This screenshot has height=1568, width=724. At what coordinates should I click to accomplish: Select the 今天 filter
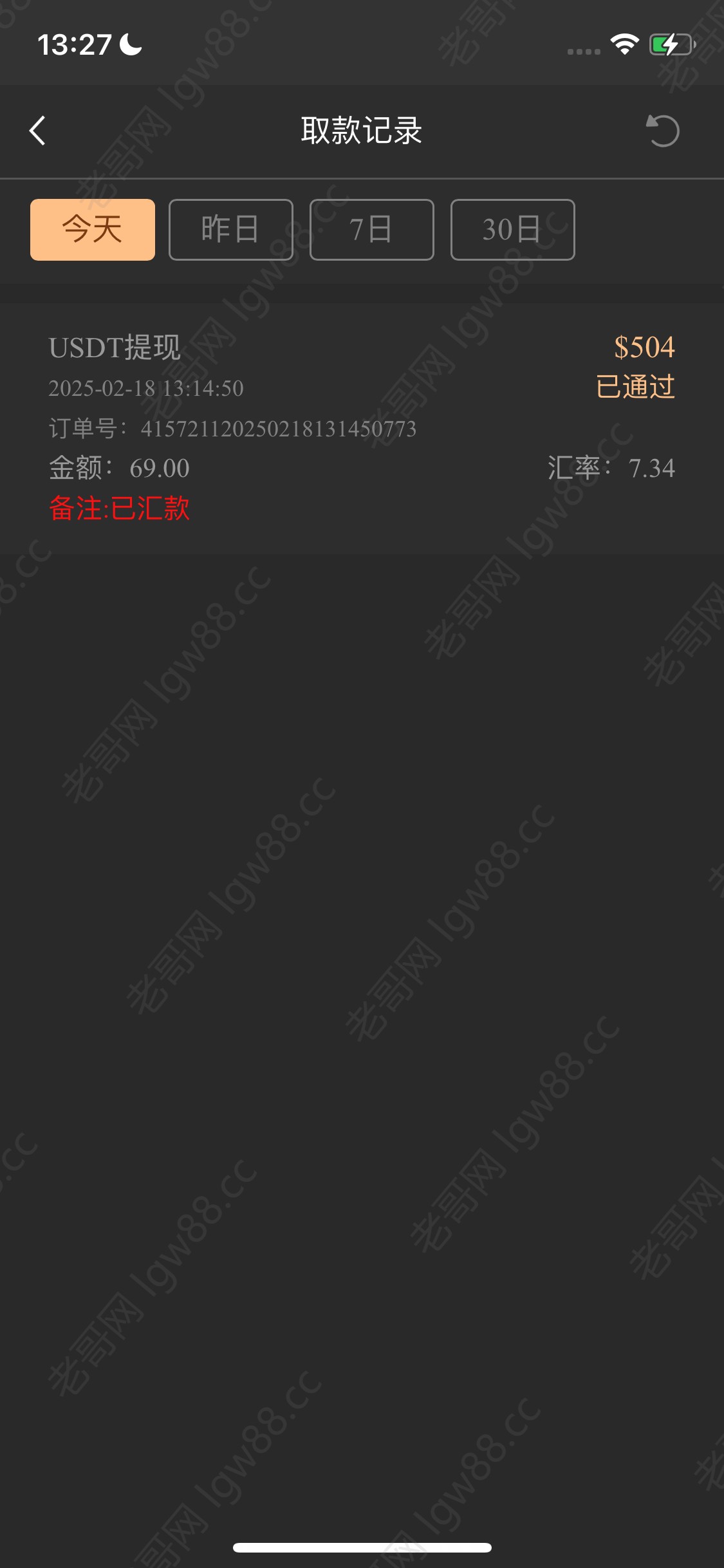click(x=93, y=230)
